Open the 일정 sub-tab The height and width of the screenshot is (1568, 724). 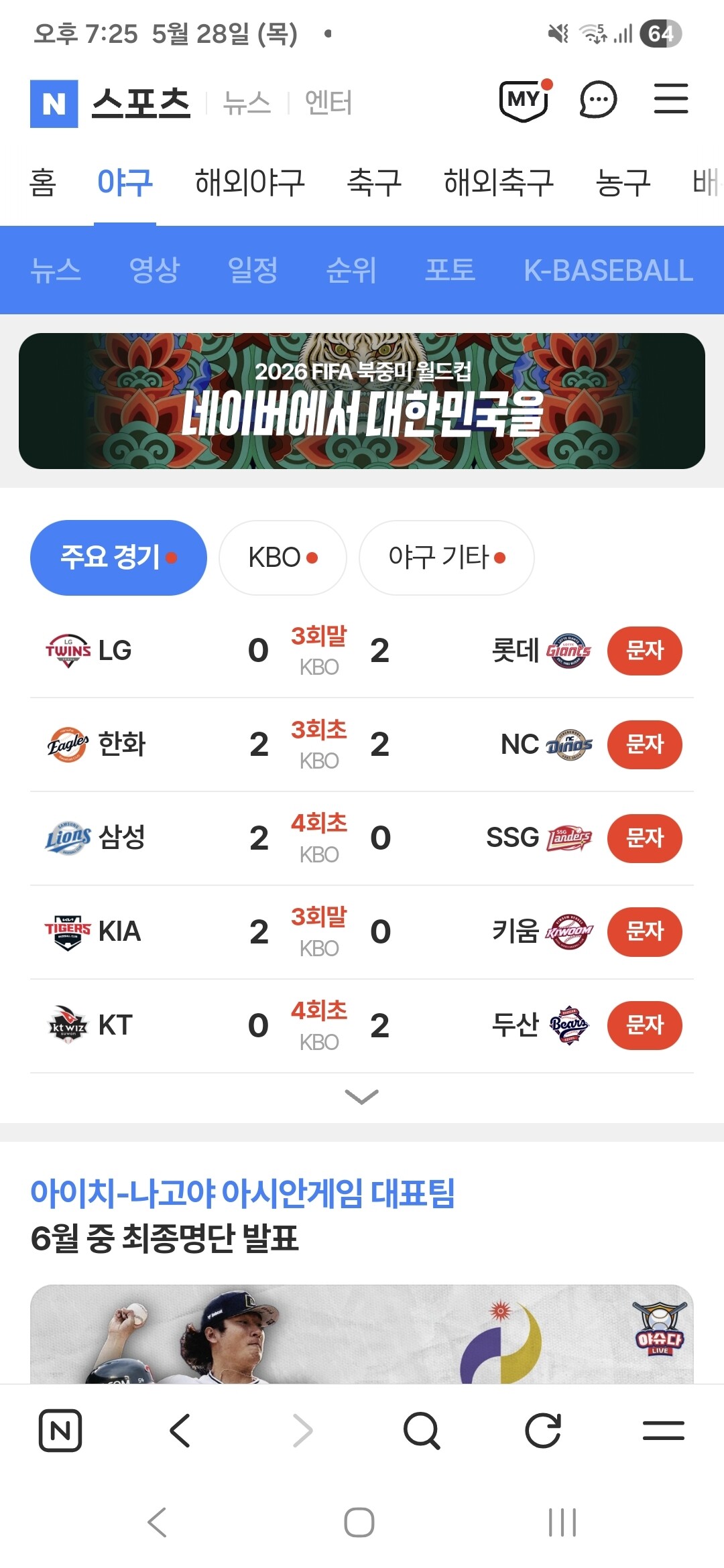pyautogui.click(x=253, y=270)
